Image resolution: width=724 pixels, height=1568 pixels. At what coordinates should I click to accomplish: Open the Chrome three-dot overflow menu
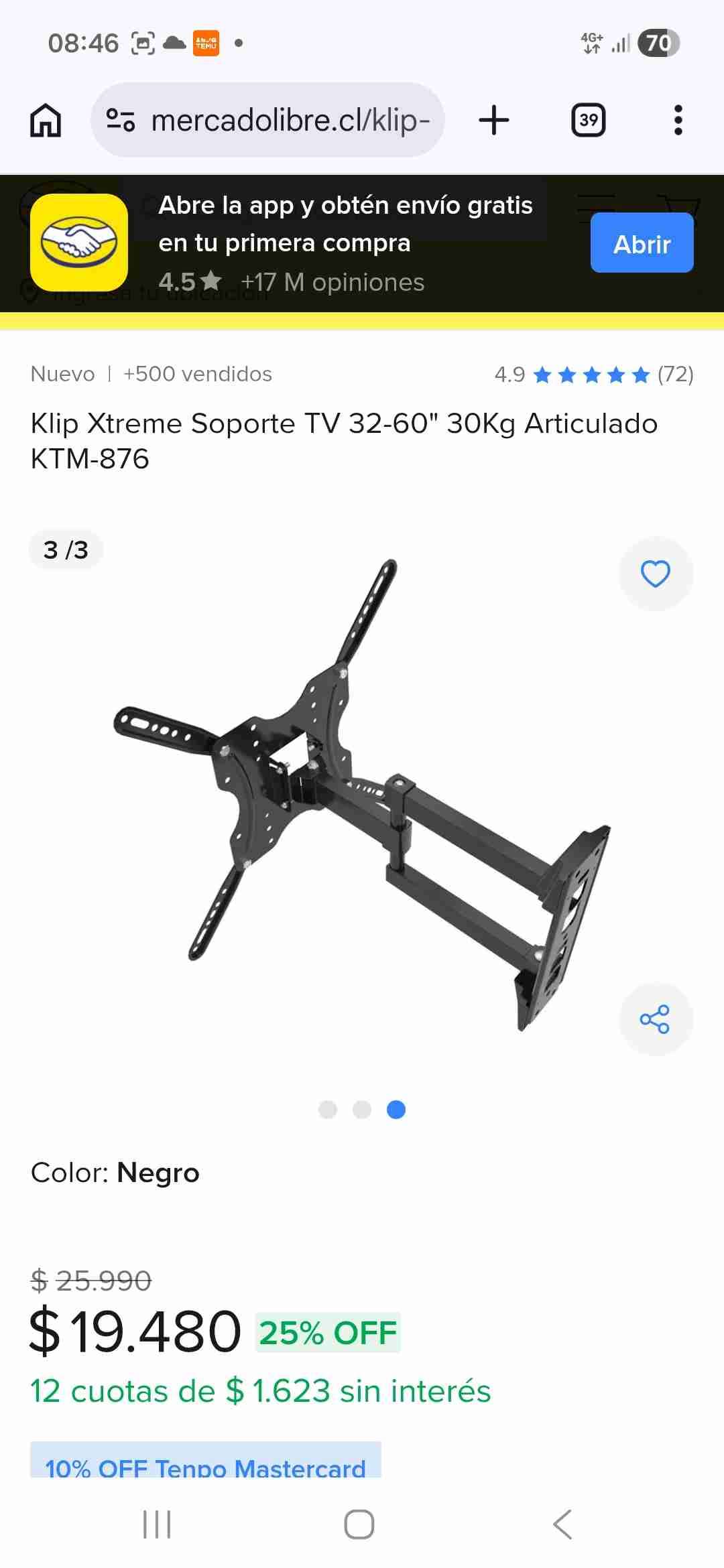pyautogui.click(x=678, y=119)
